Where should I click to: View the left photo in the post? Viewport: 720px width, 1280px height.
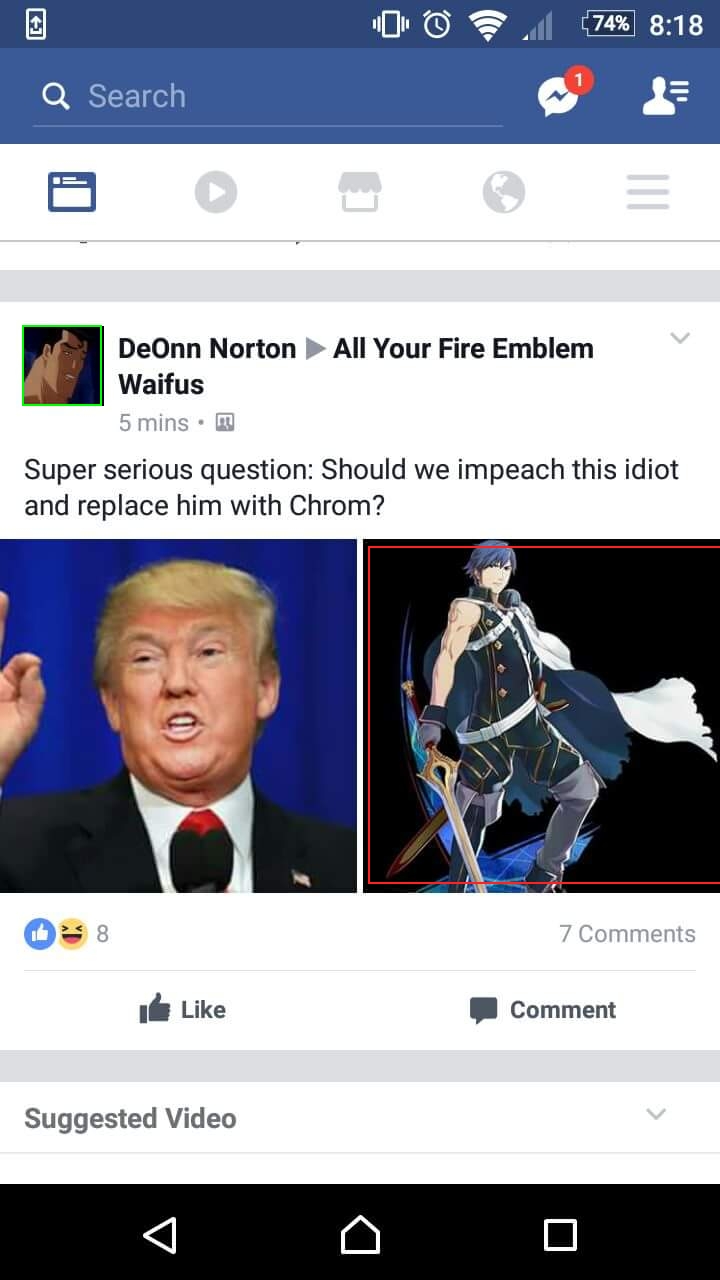[x=178, y=716]
